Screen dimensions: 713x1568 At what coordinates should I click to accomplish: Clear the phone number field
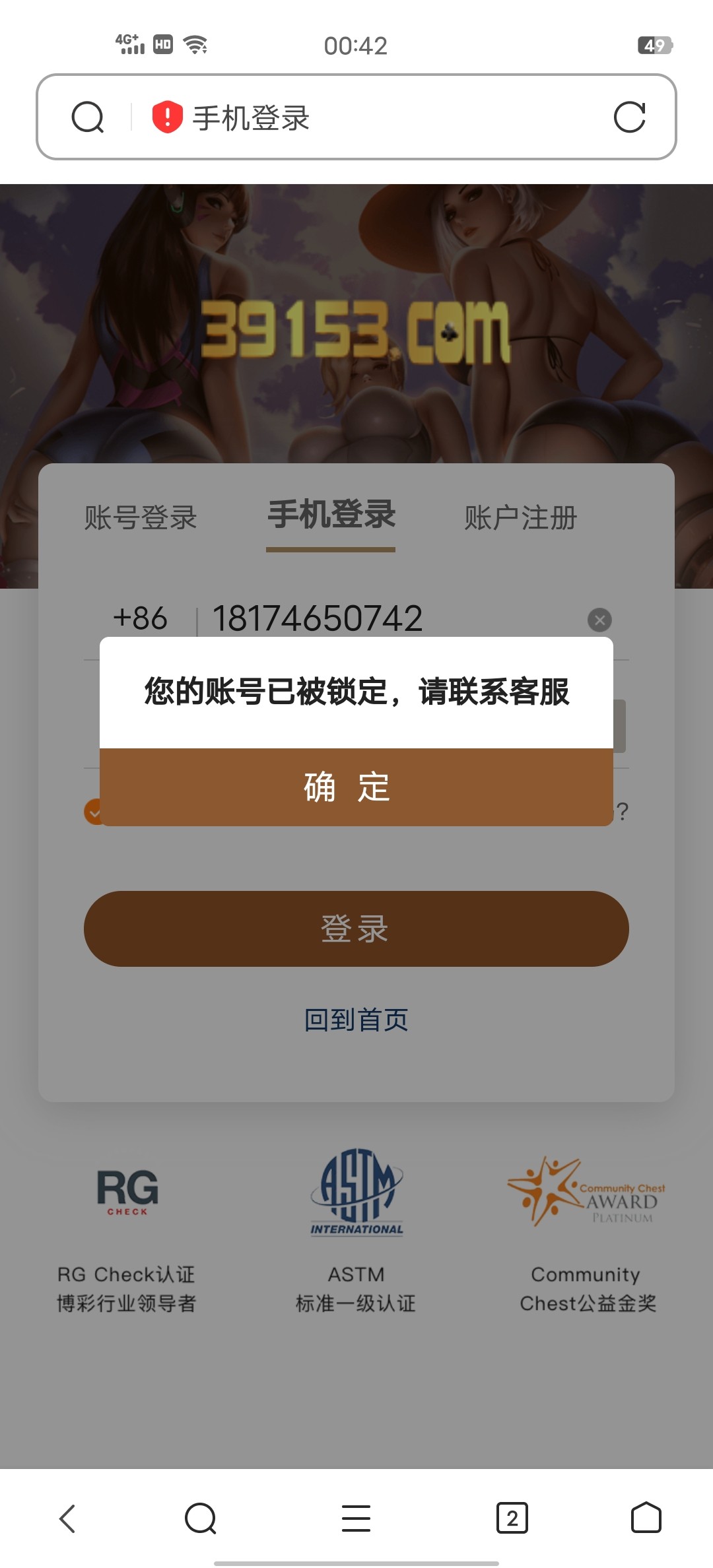(x=599, y=620)
